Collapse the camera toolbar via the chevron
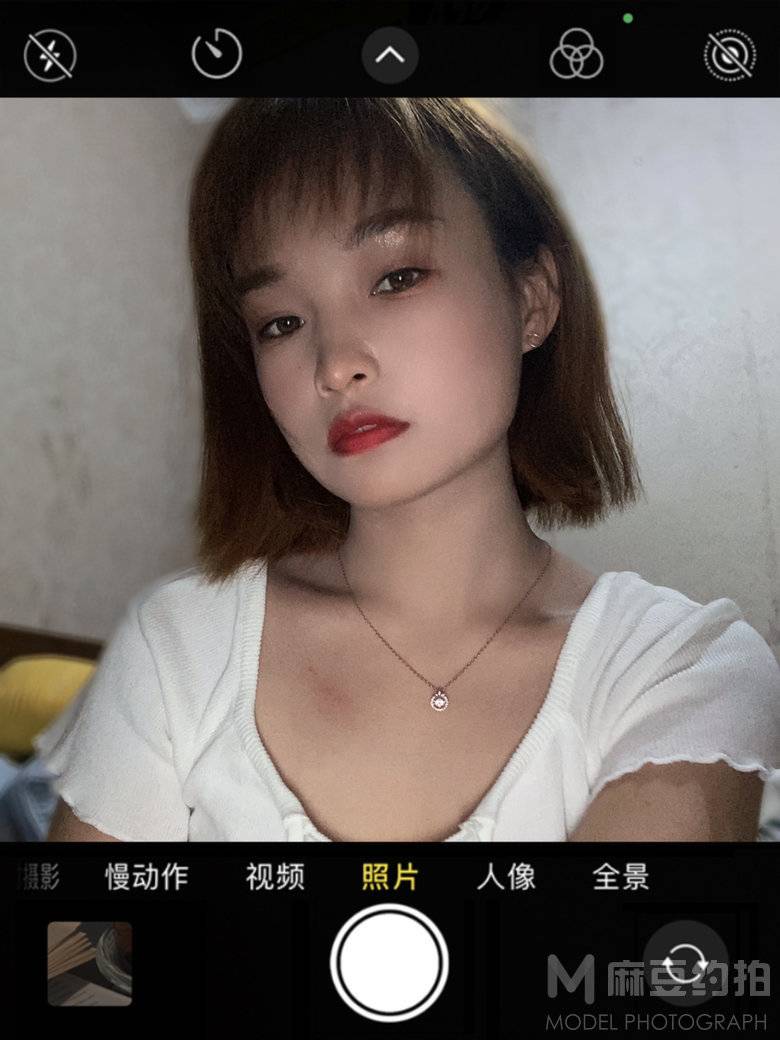Viewport: 780px width, 1040px height. (x=389, y=55)
